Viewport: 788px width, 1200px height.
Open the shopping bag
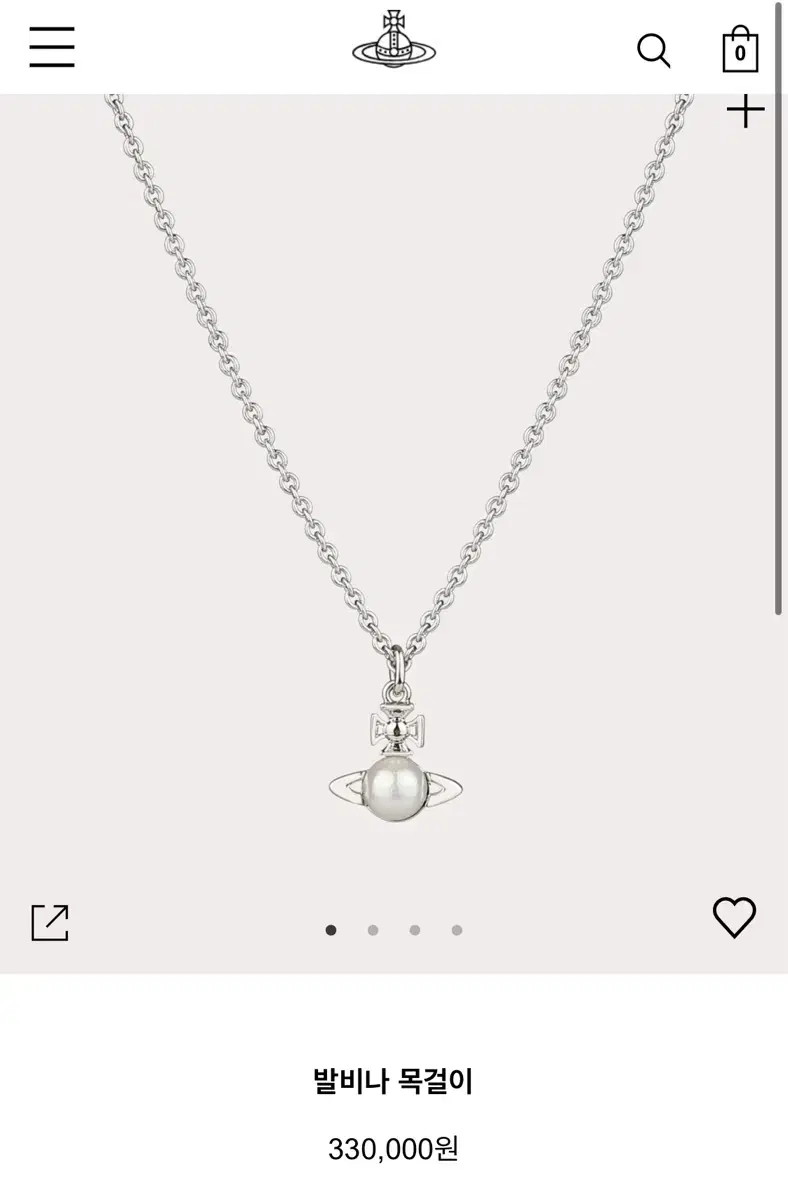(x=740, y=48)
